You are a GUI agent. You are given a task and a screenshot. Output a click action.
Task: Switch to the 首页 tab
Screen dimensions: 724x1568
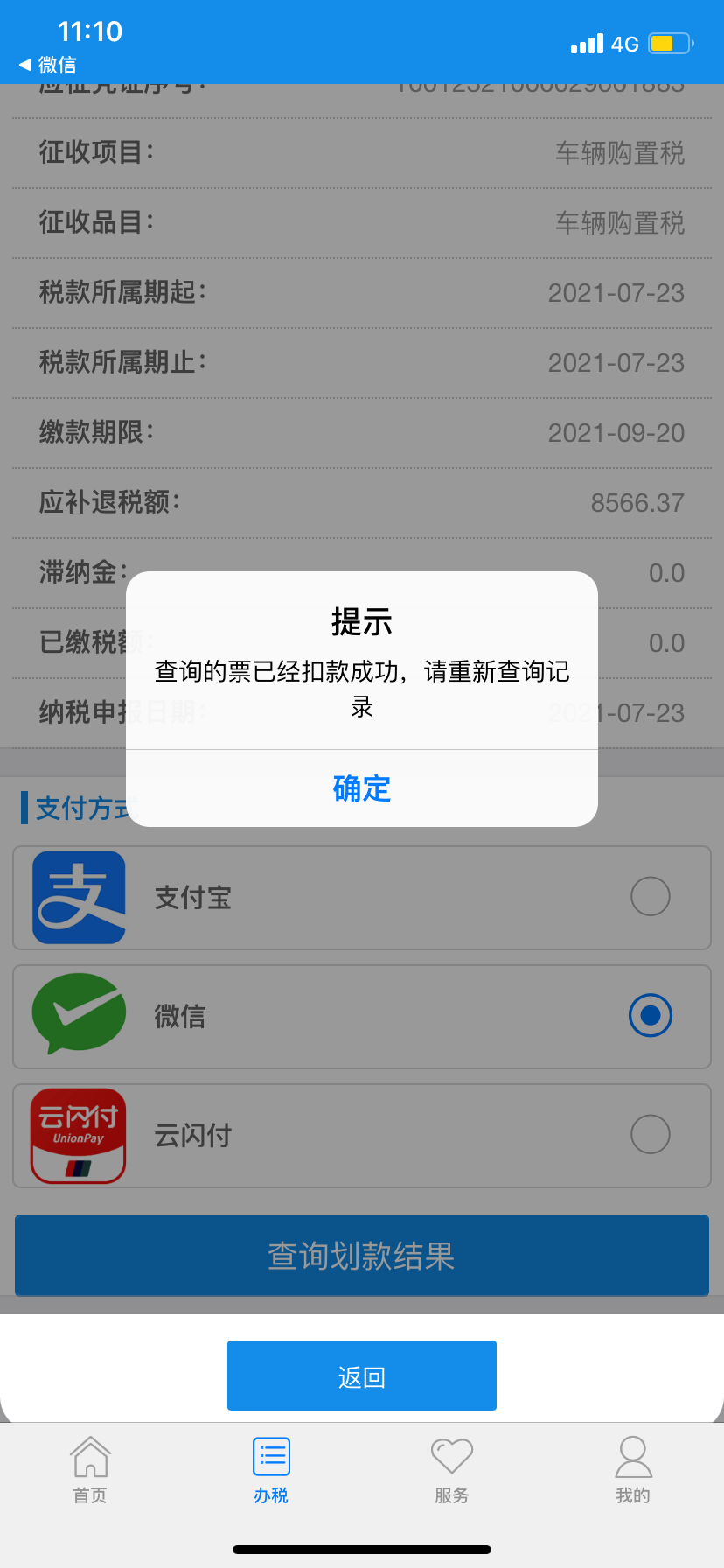point(90,1470)
